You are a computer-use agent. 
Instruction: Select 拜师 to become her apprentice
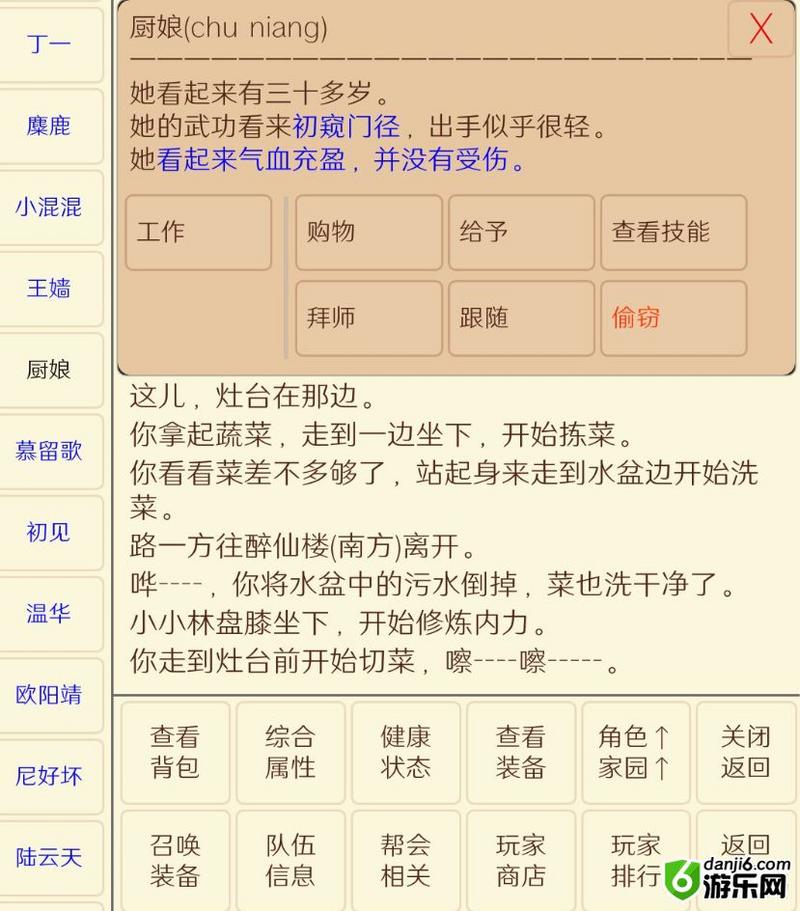pyautogui.click(x=368, y=318)
